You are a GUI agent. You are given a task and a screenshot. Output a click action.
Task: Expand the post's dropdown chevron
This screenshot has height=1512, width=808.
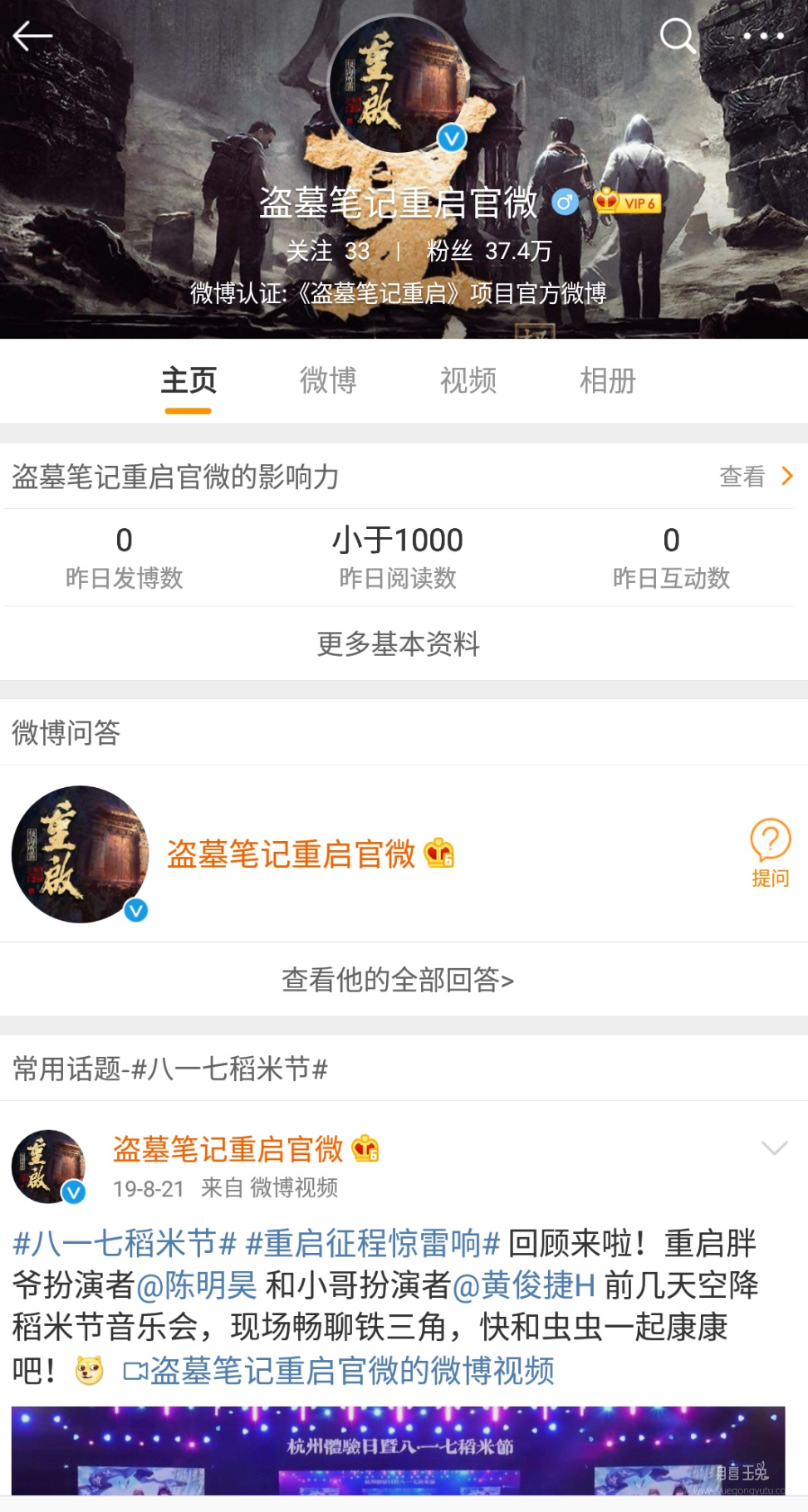pyautogui.click(x=774, y=1147)
